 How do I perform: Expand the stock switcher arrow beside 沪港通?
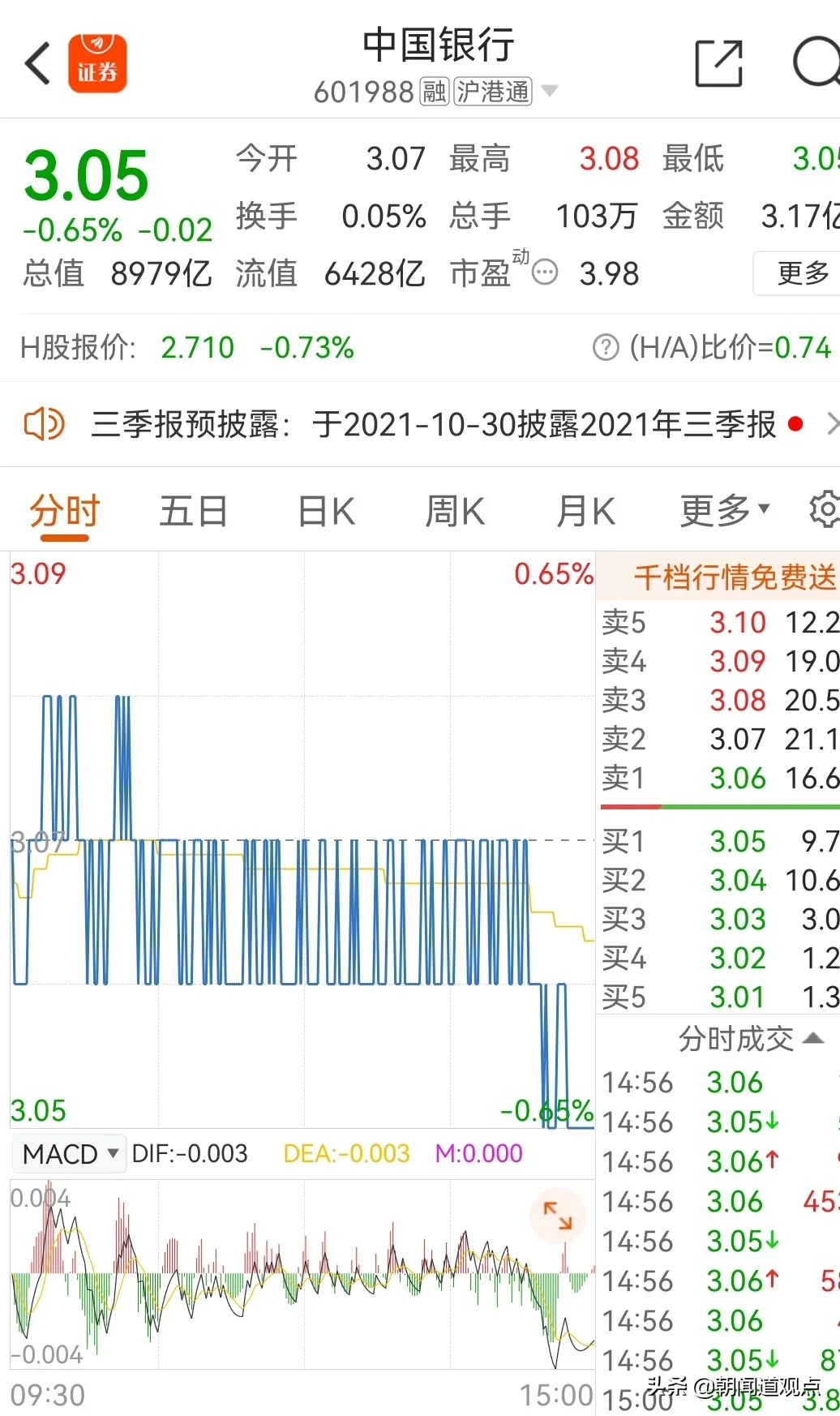coord(550,91)
